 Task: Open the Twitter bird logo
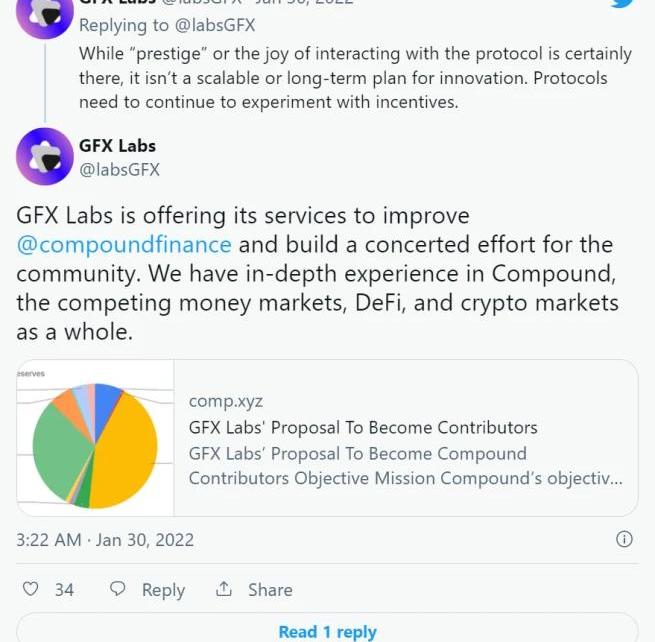[623, 3]
